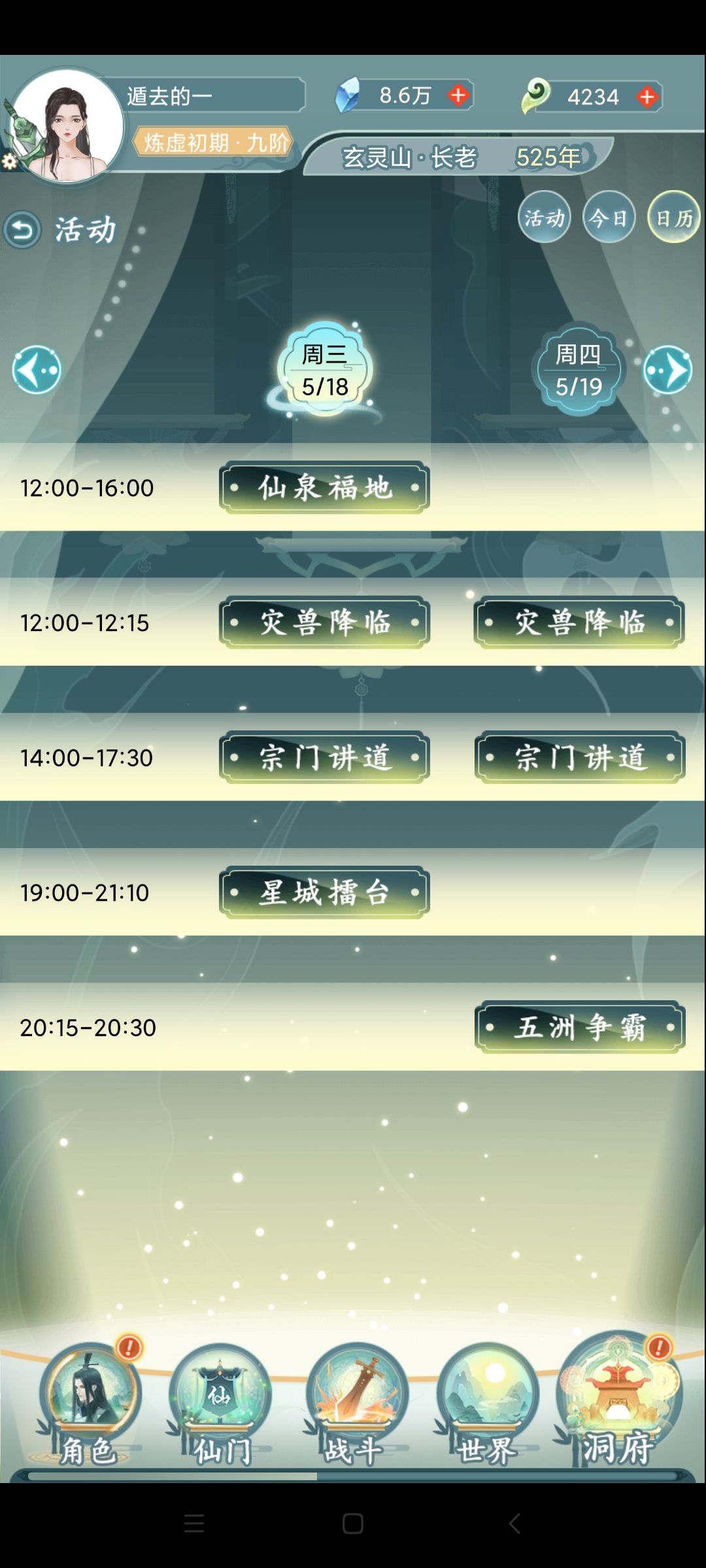Go to previous day with left arrow
Viewport: 706px width, 1568px height.
(x=36, y=369)
